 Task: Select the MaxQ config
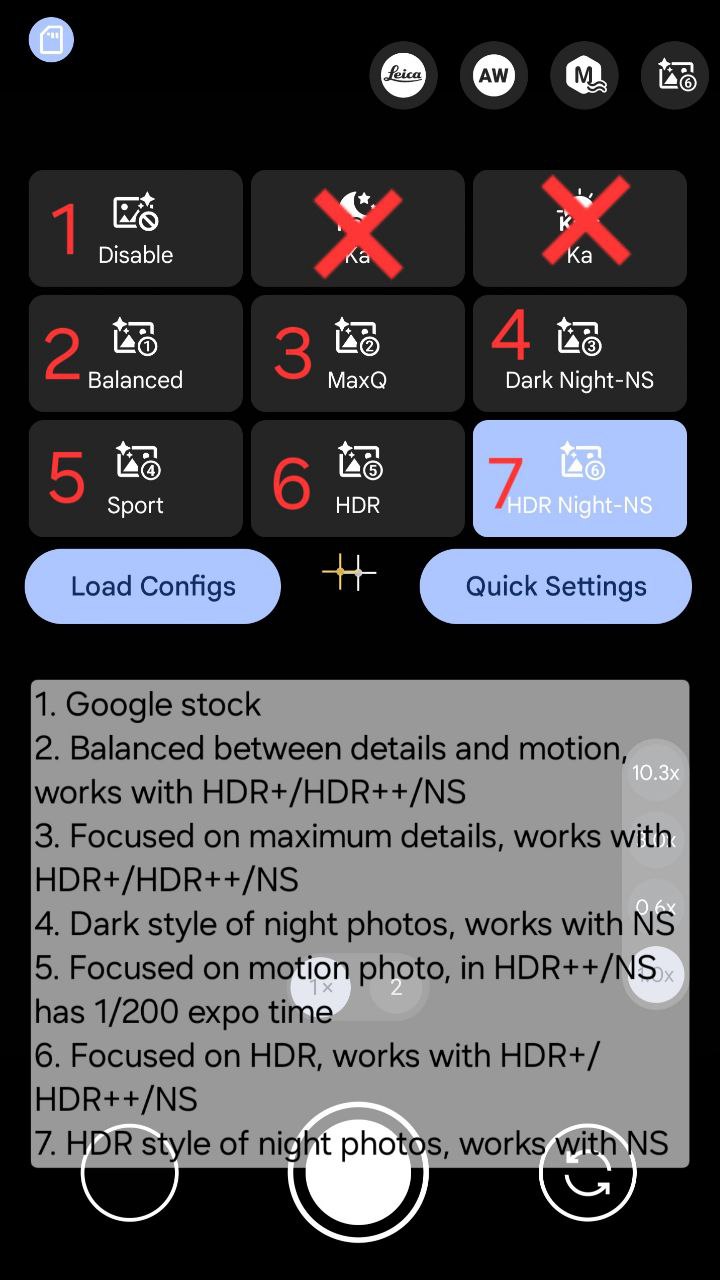358,353
